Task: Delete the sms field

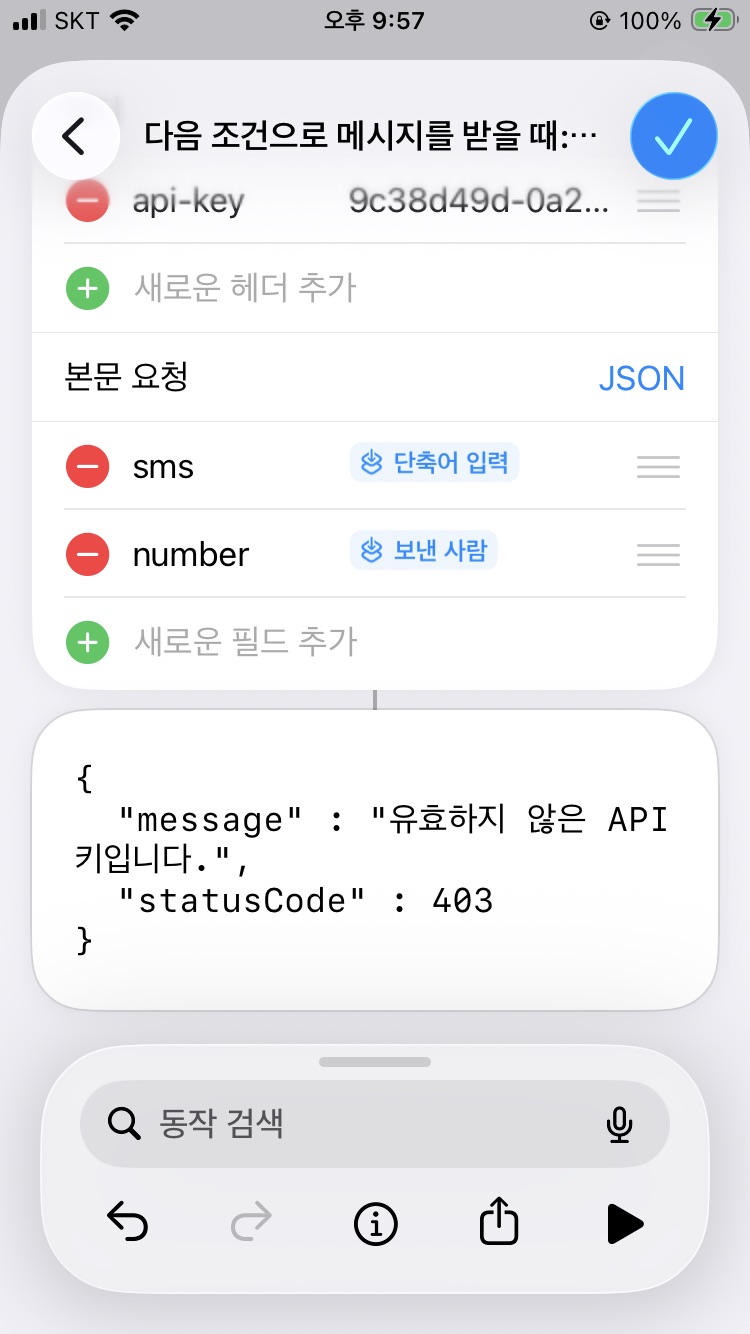Action: (88, 466)
